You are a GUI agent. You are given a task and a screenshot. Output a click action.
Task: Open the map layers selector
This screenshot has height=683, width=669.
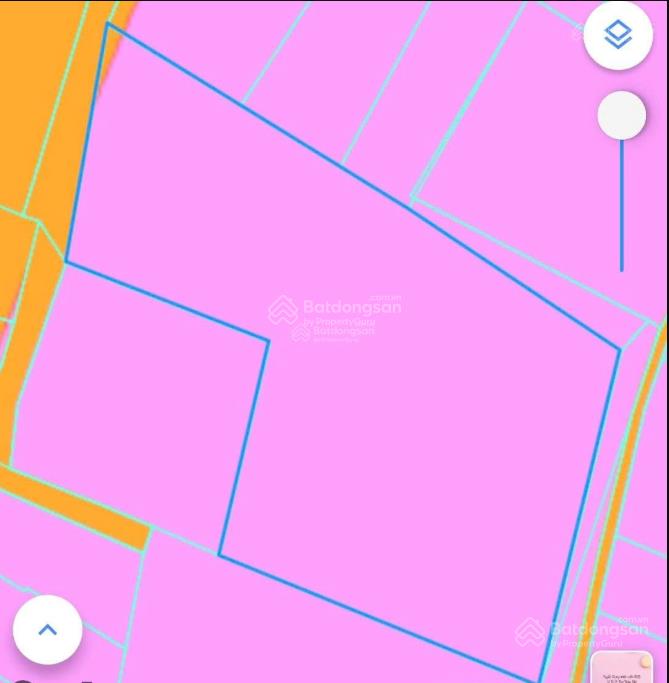point(618,36)
